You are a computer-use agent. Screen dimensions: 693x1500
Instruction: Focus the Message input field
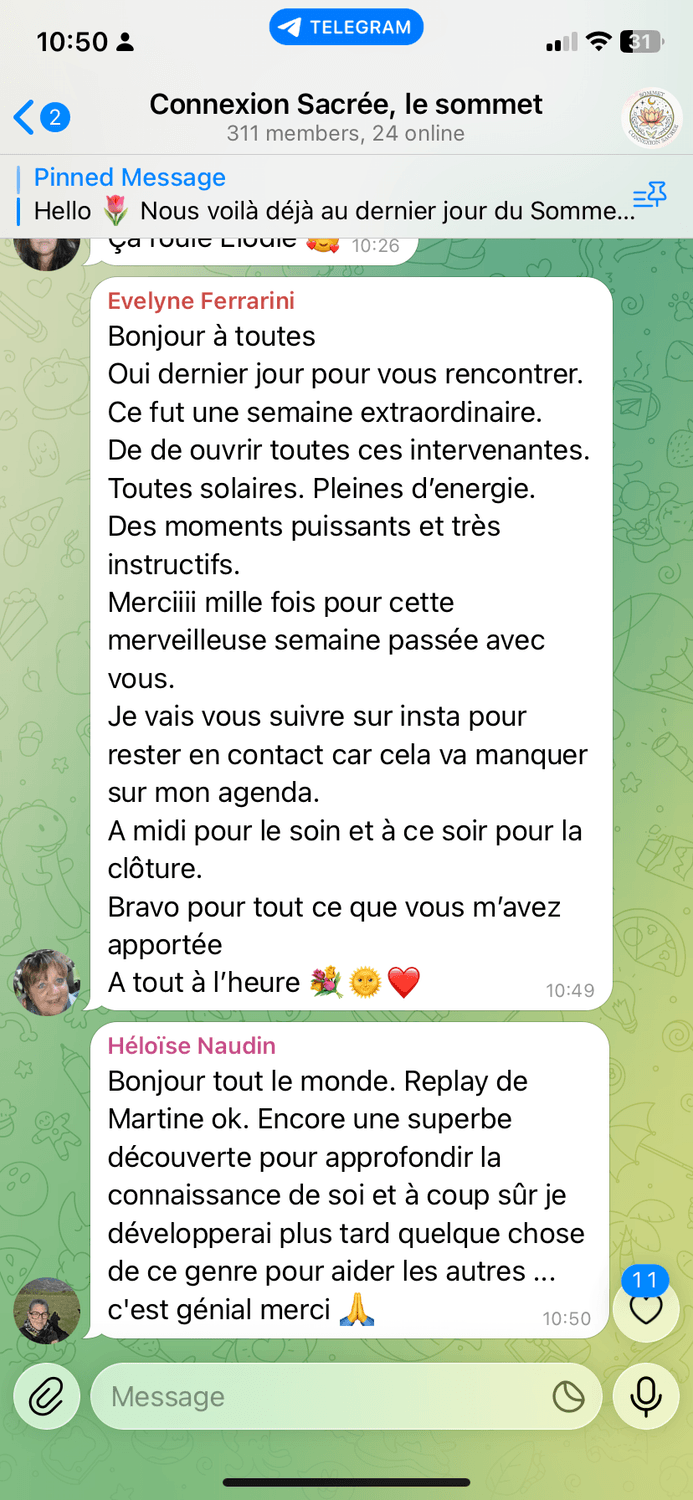320,1397
